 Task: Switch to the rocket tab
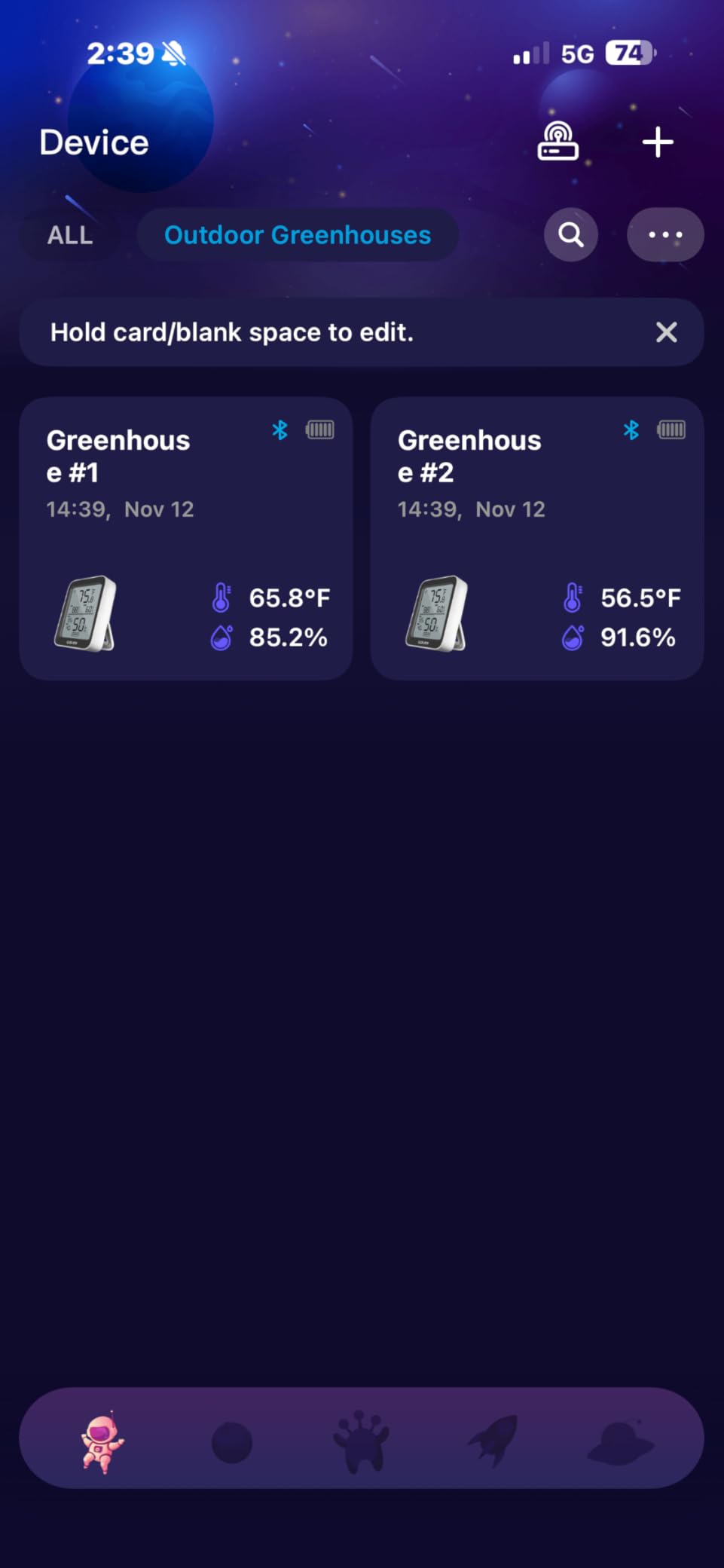493,1441
